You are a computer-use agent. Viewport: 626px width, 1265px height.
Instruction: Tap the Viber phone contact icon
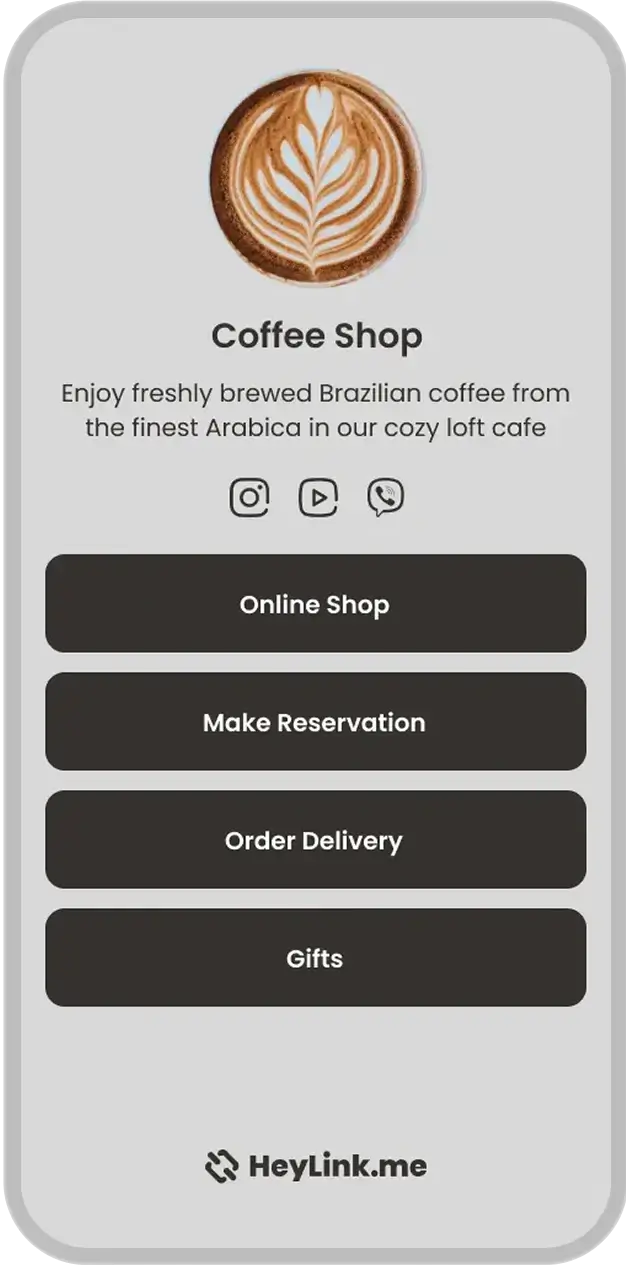385,497
